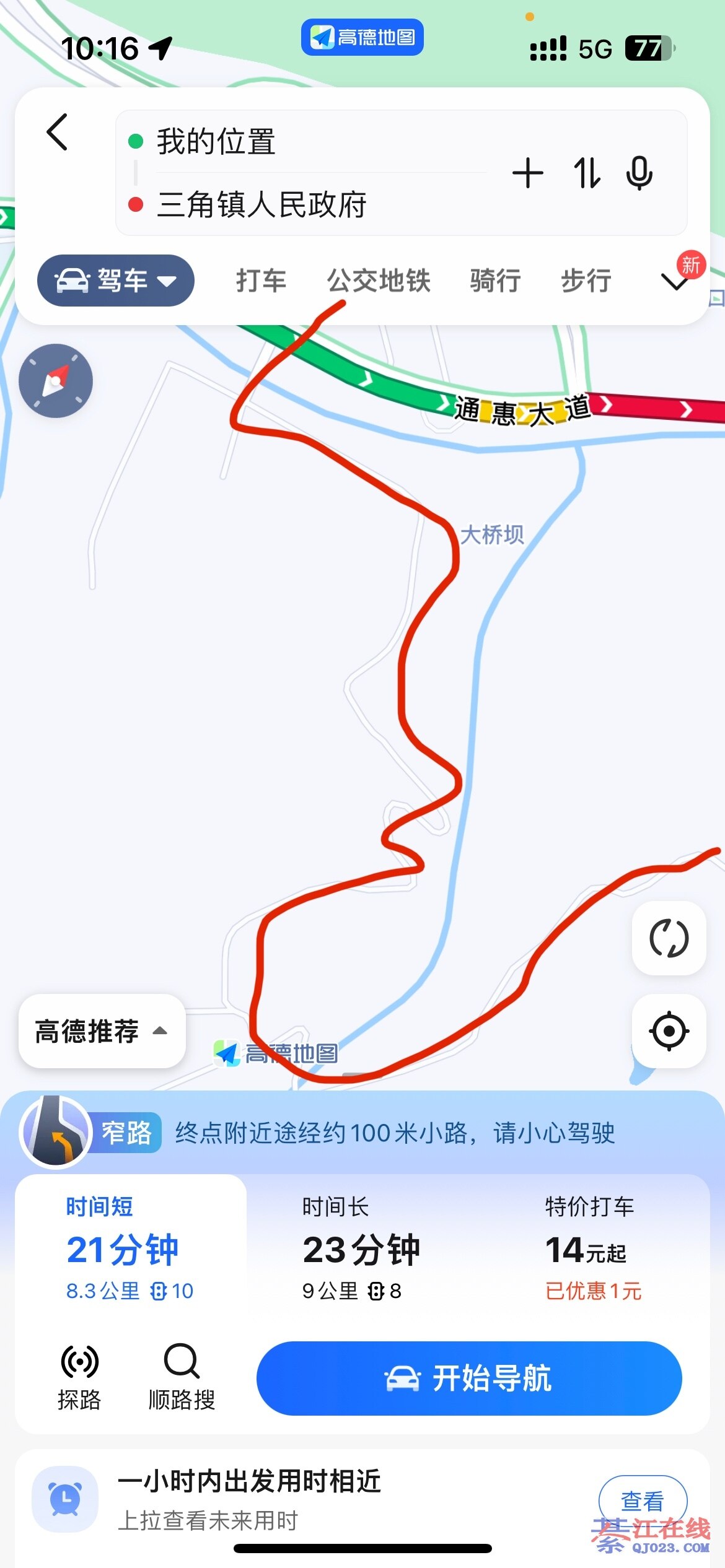This screenshot has width=725, height=1568.
Task: Go back using the back arrow
Action: [57, 132]
